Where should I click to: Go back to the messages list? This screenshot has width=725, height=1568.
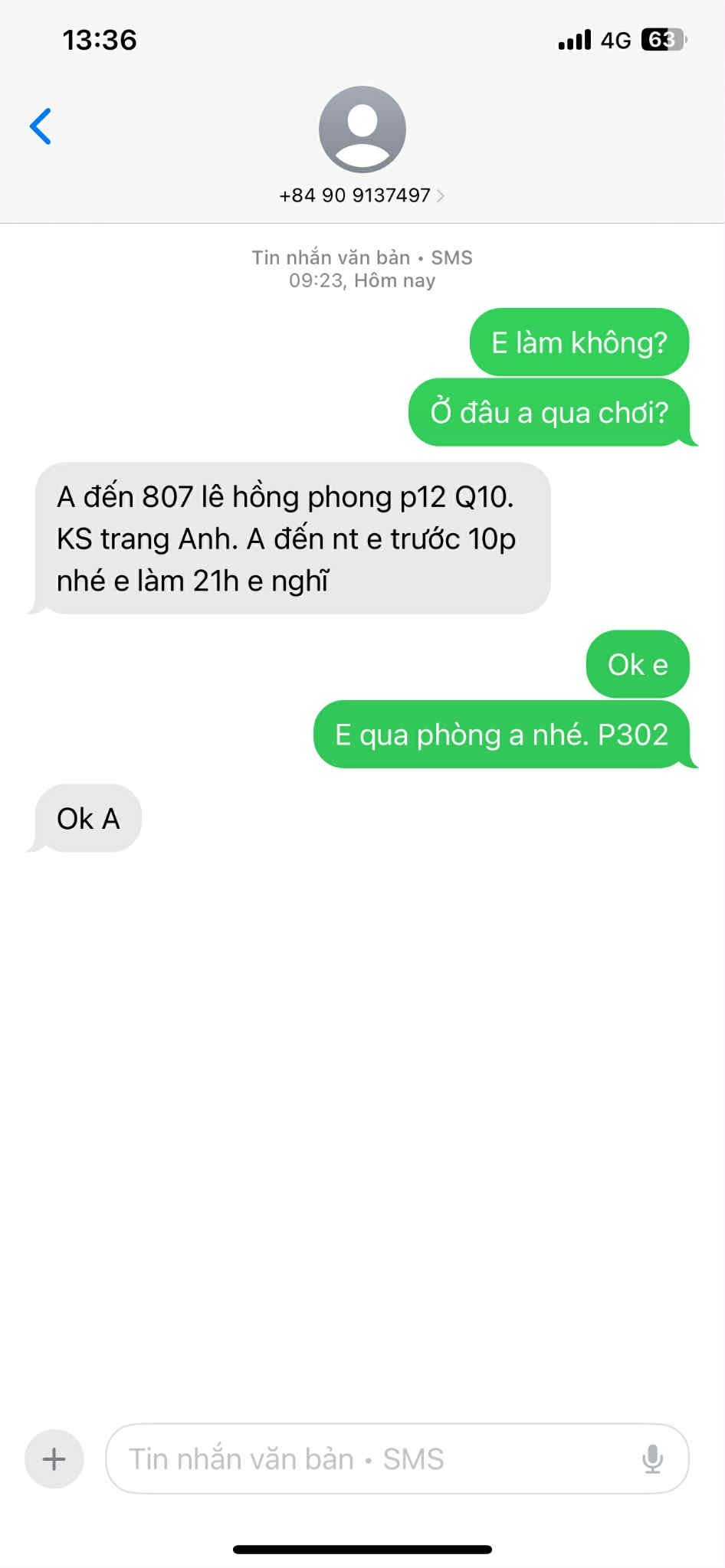(41, 126)
